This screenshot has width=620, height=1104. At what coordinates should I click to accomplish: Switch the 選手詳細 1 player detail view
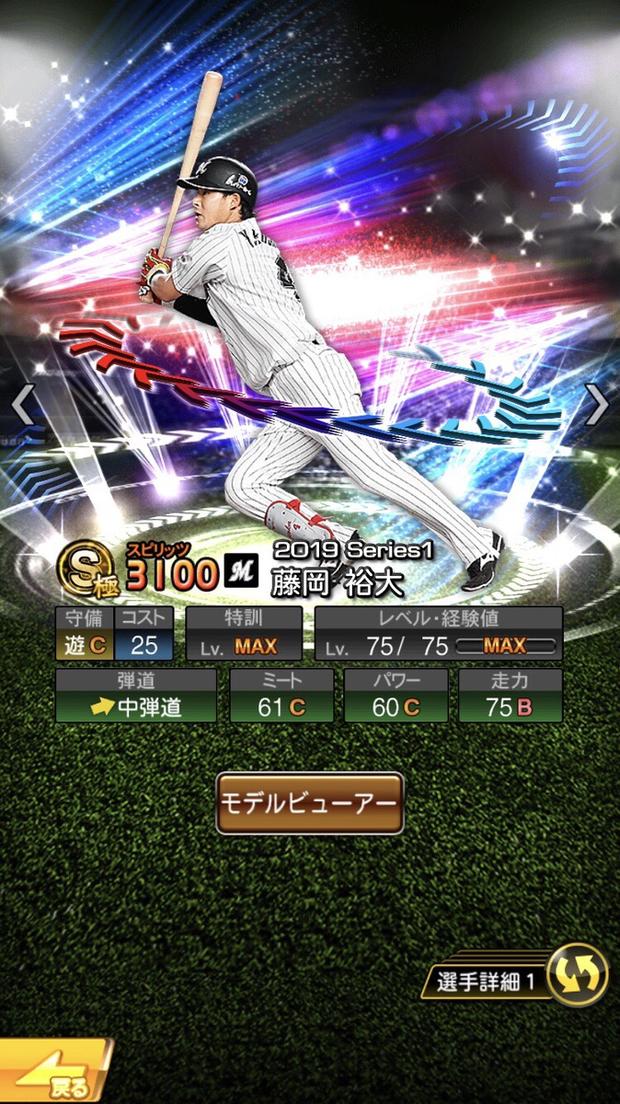576,975
